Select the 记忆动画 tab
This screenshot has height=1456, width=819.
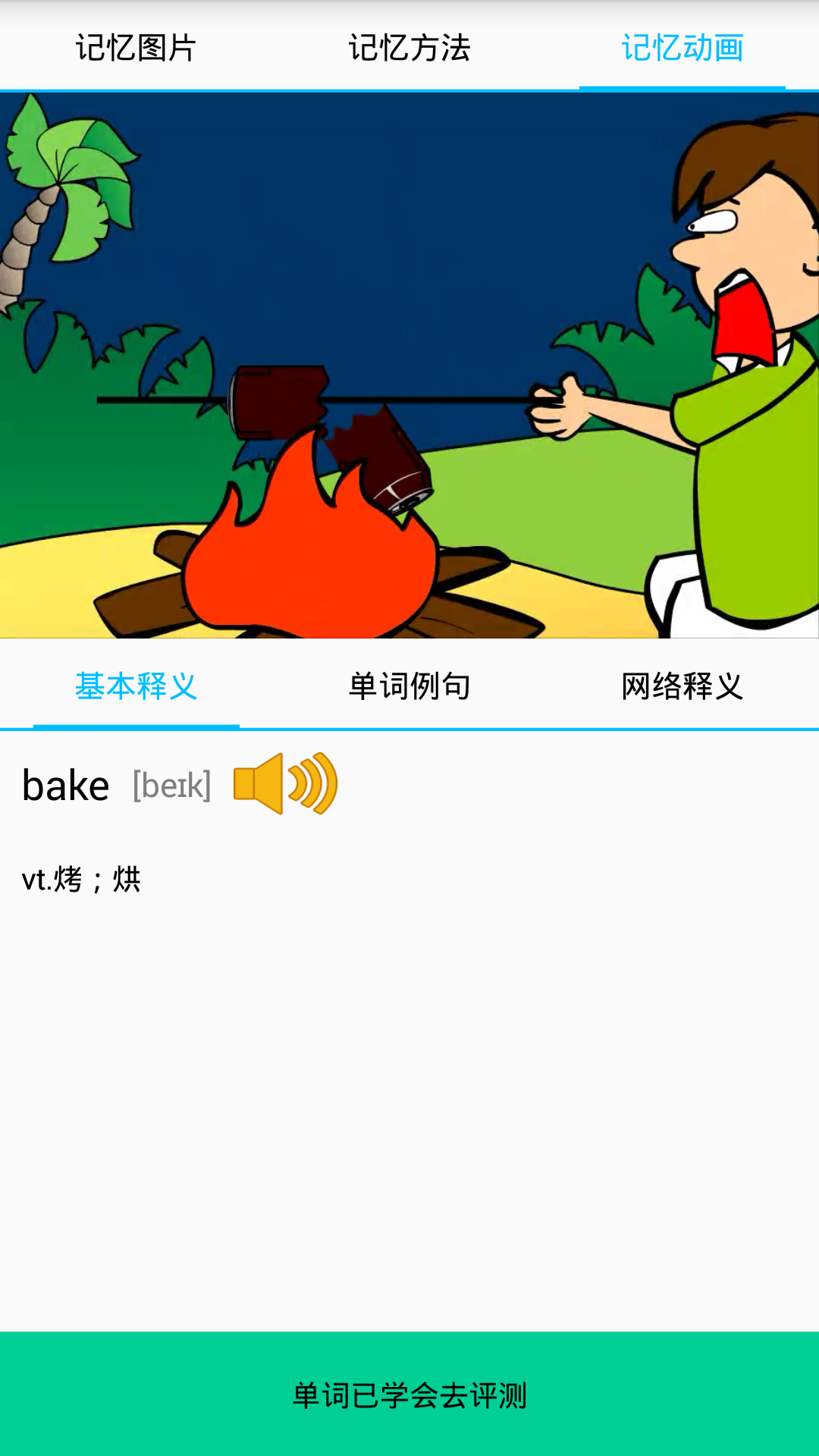[x=682, y=47]
